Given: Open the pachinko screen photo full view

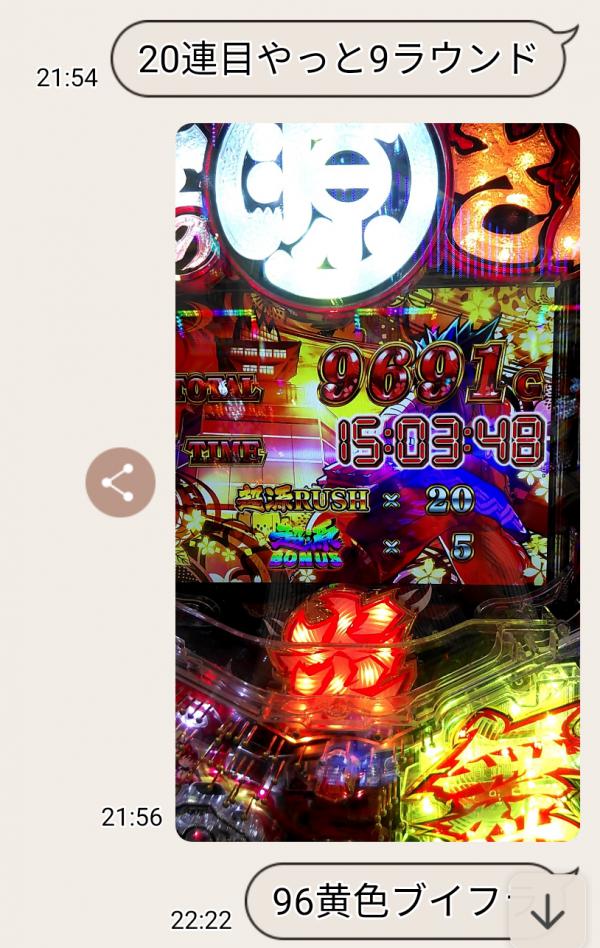Looking at the screenshot, I should pyautogui.click(x=378, y=480).
